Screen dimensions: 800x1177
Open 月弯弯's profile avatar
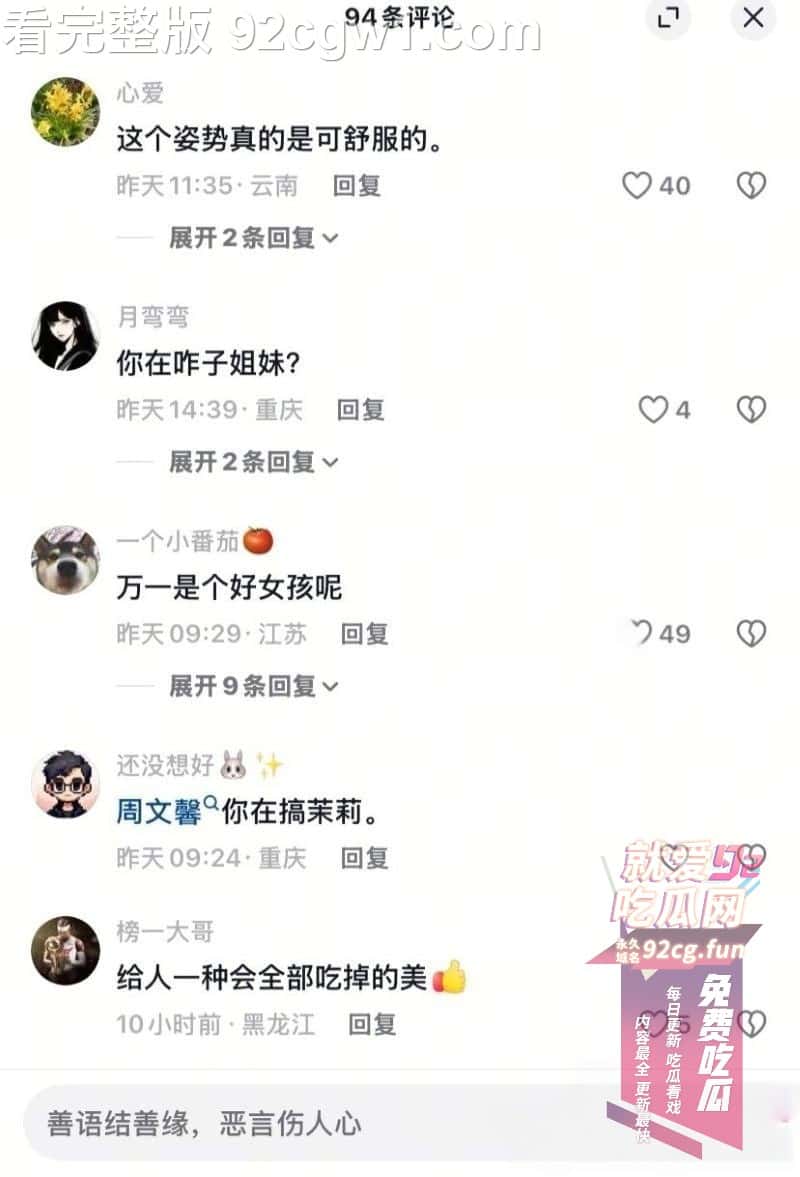(66, 335)
